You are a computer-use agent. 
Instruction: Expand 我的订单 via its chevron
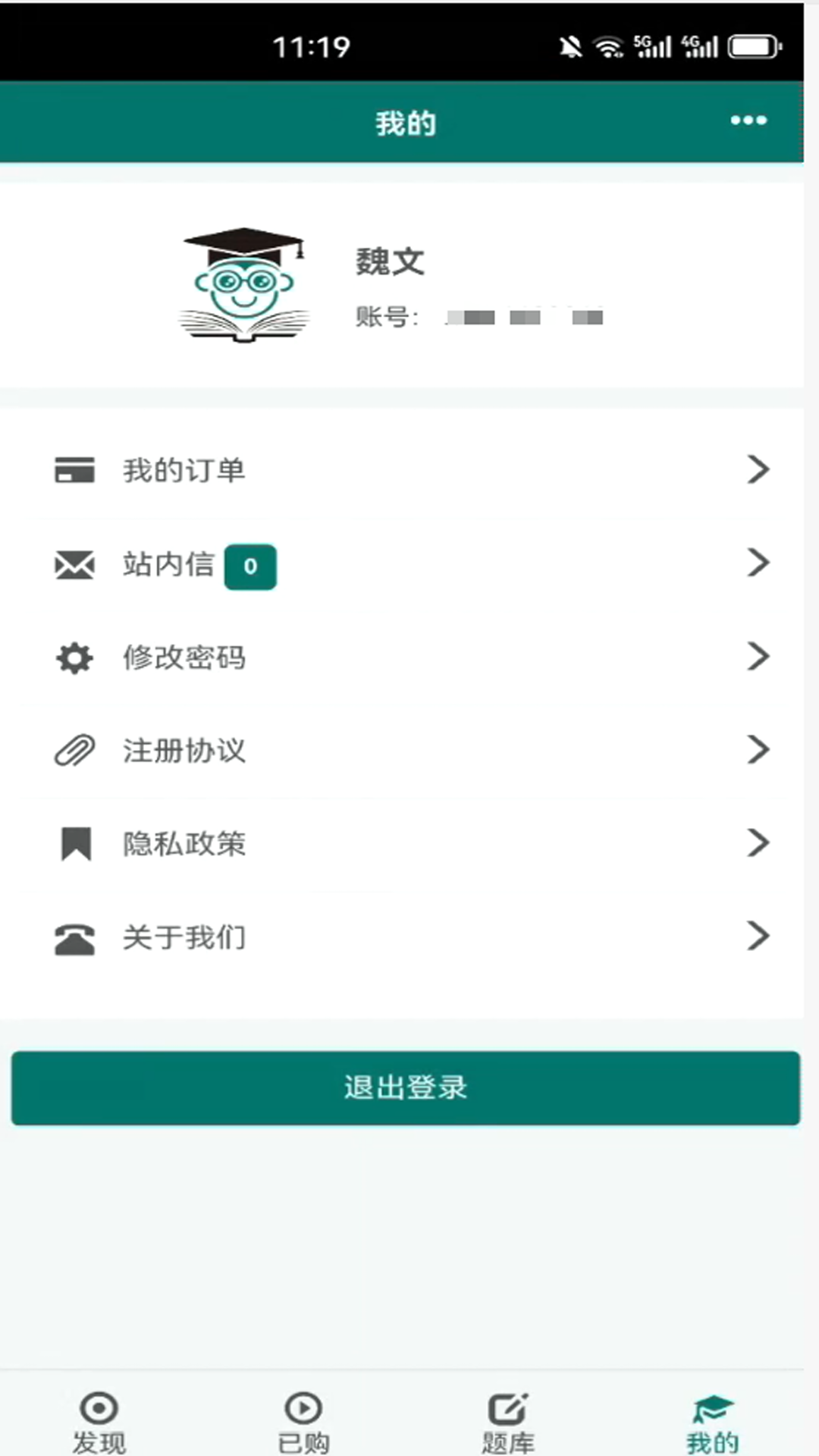[759, 469]
